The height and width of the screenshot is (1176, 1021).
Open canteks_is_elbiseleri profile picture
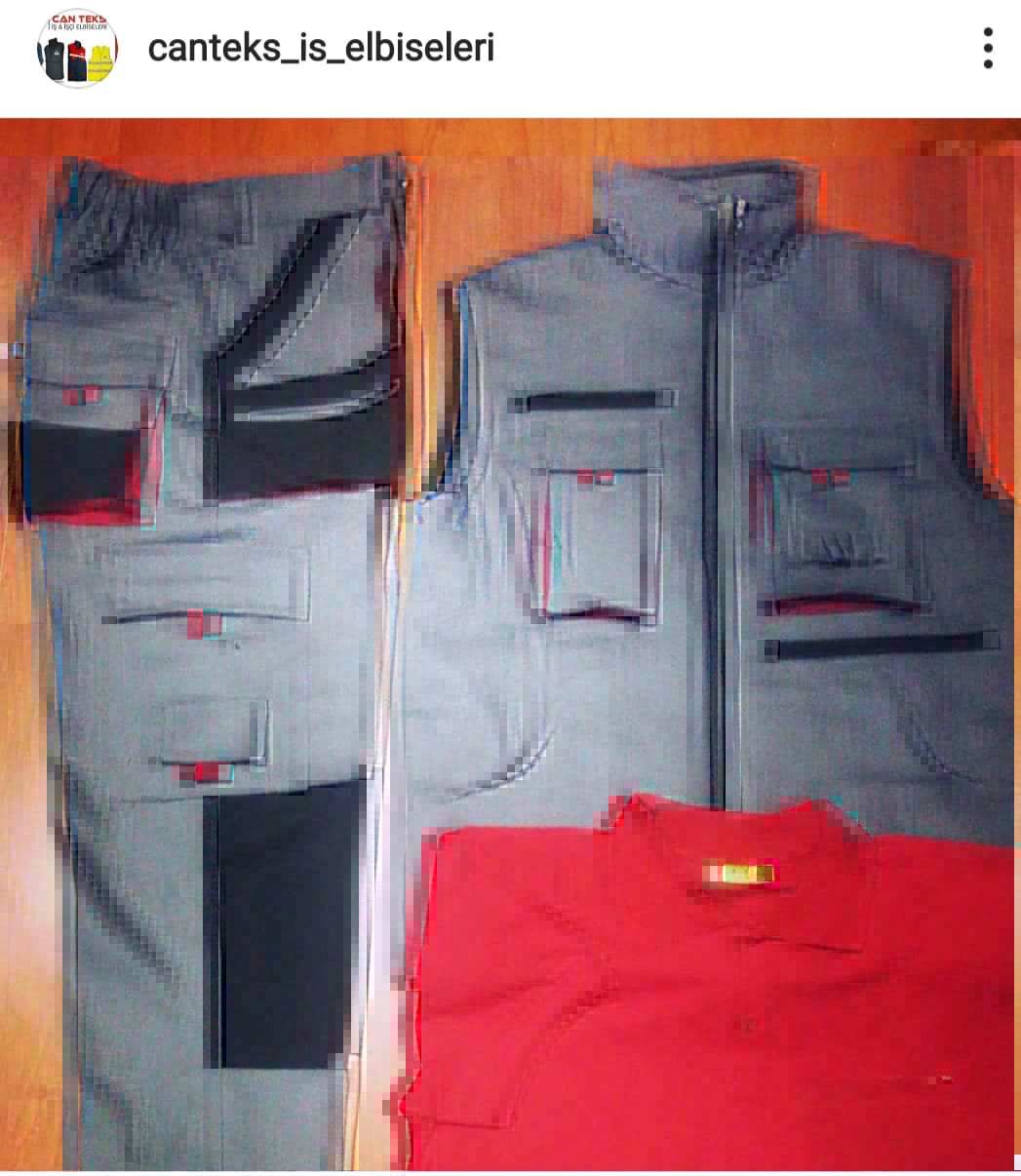77,49
